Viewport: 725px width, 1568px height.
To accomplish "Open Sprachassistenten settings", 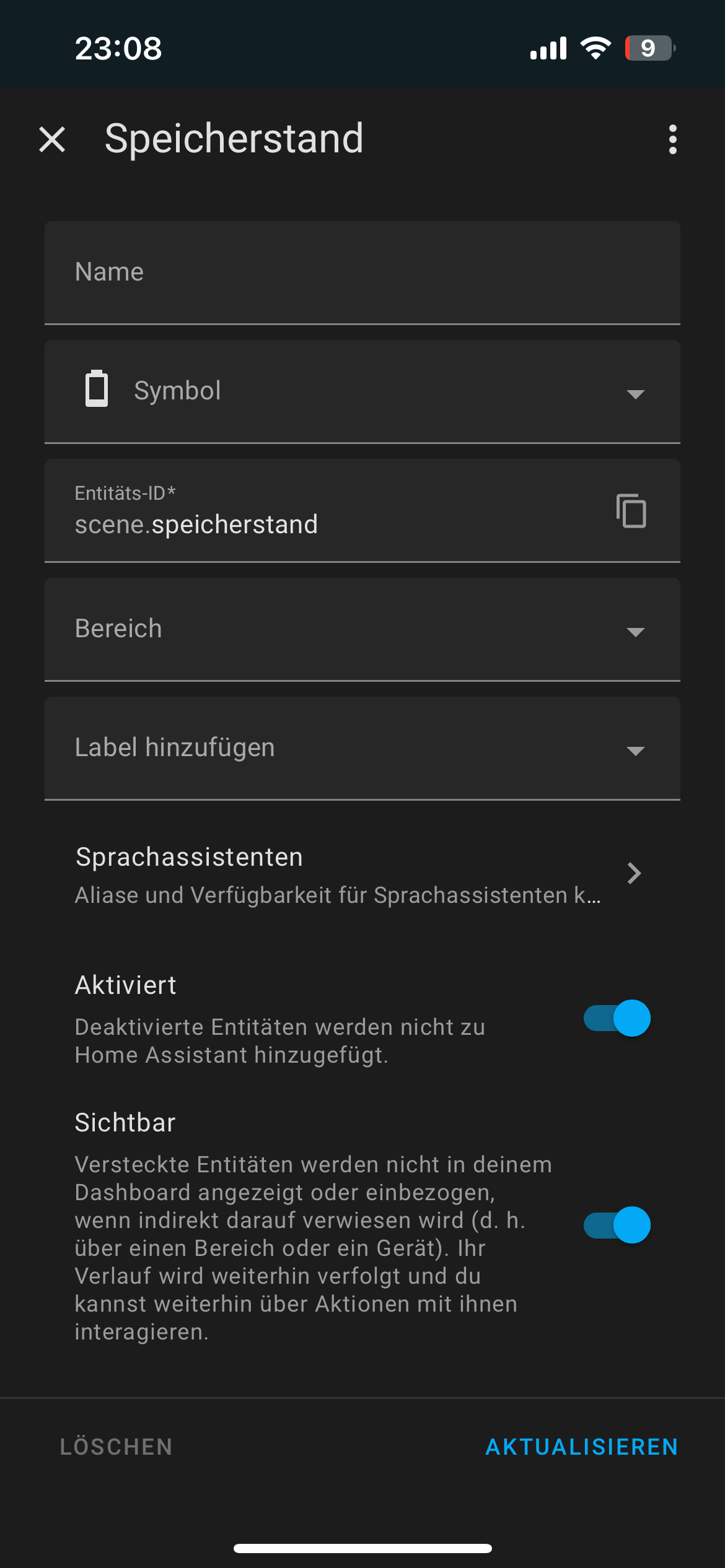I will (x=362, y=874).
